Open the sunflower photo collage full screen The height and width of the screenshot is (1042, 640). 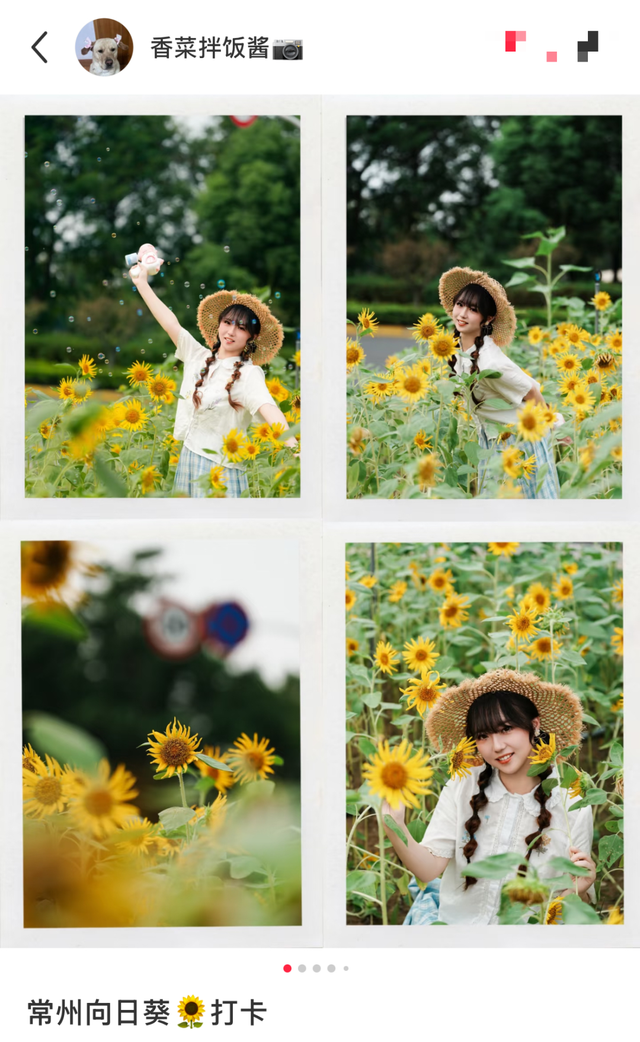[320, 520]
